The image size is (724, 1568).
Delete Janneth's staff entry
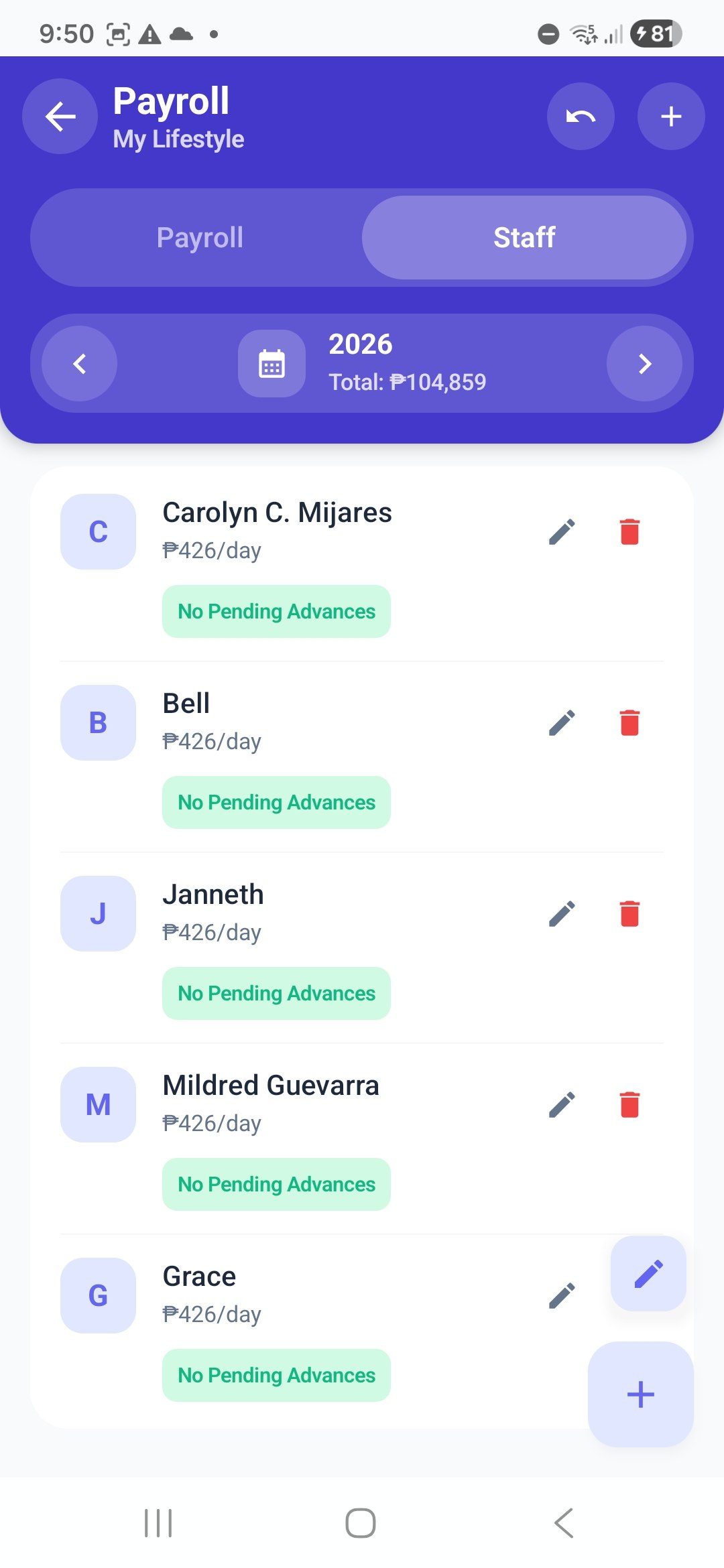[x=629, y=914]
